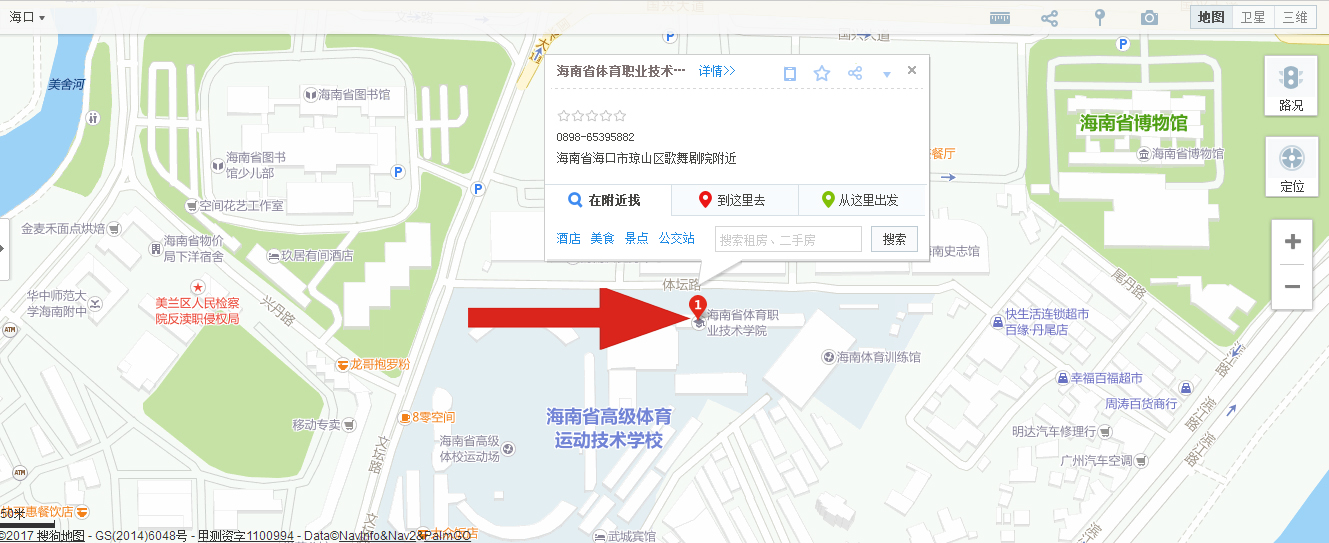The height and width of the screenshot is (543, 1329).
Task: Select the 到这里去 tab
Action: [734, 200]
